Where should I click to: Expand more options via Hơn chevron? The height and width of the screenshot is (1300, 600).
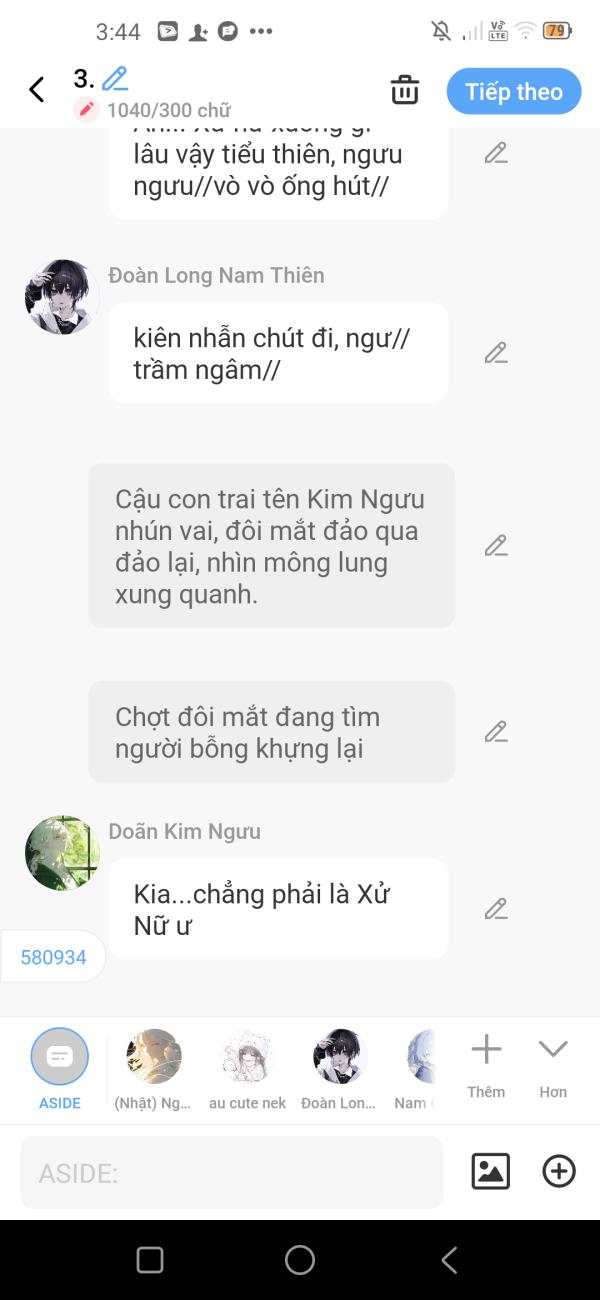(x=553, y=1065)
